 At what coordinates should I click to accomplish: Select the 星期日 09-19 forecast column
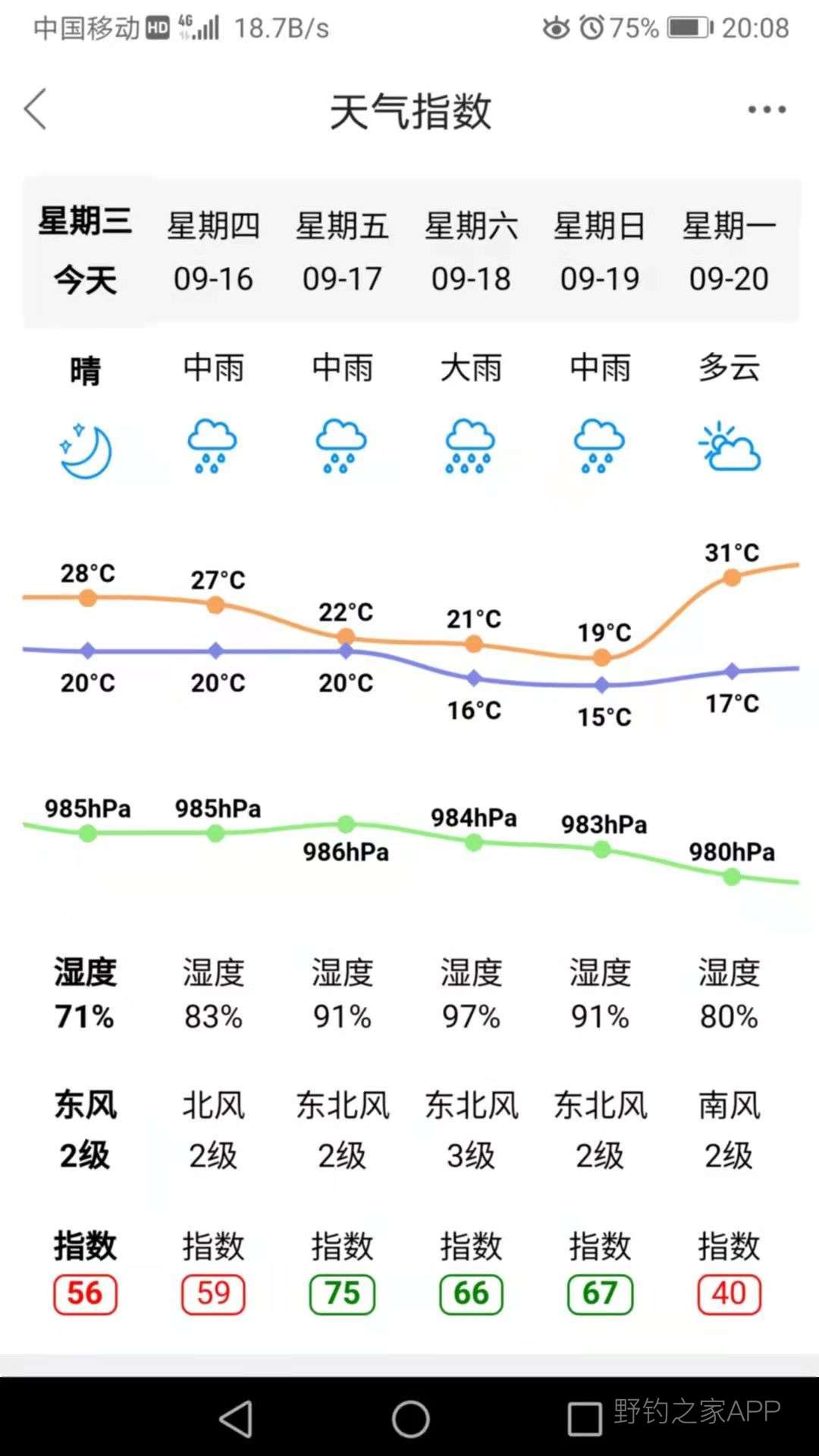click(600, 253)
